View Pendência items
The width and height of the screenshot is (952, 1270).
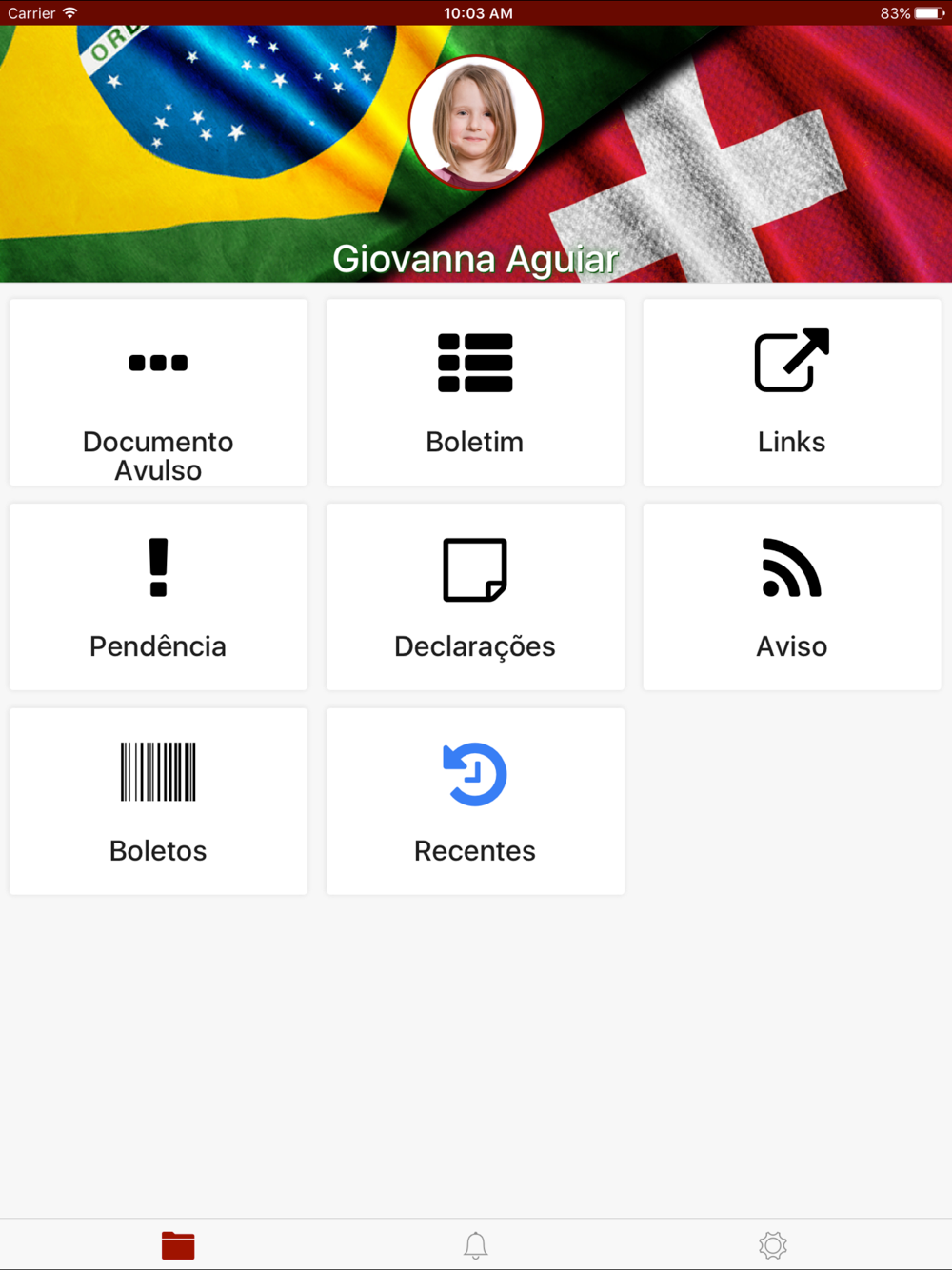158,597
